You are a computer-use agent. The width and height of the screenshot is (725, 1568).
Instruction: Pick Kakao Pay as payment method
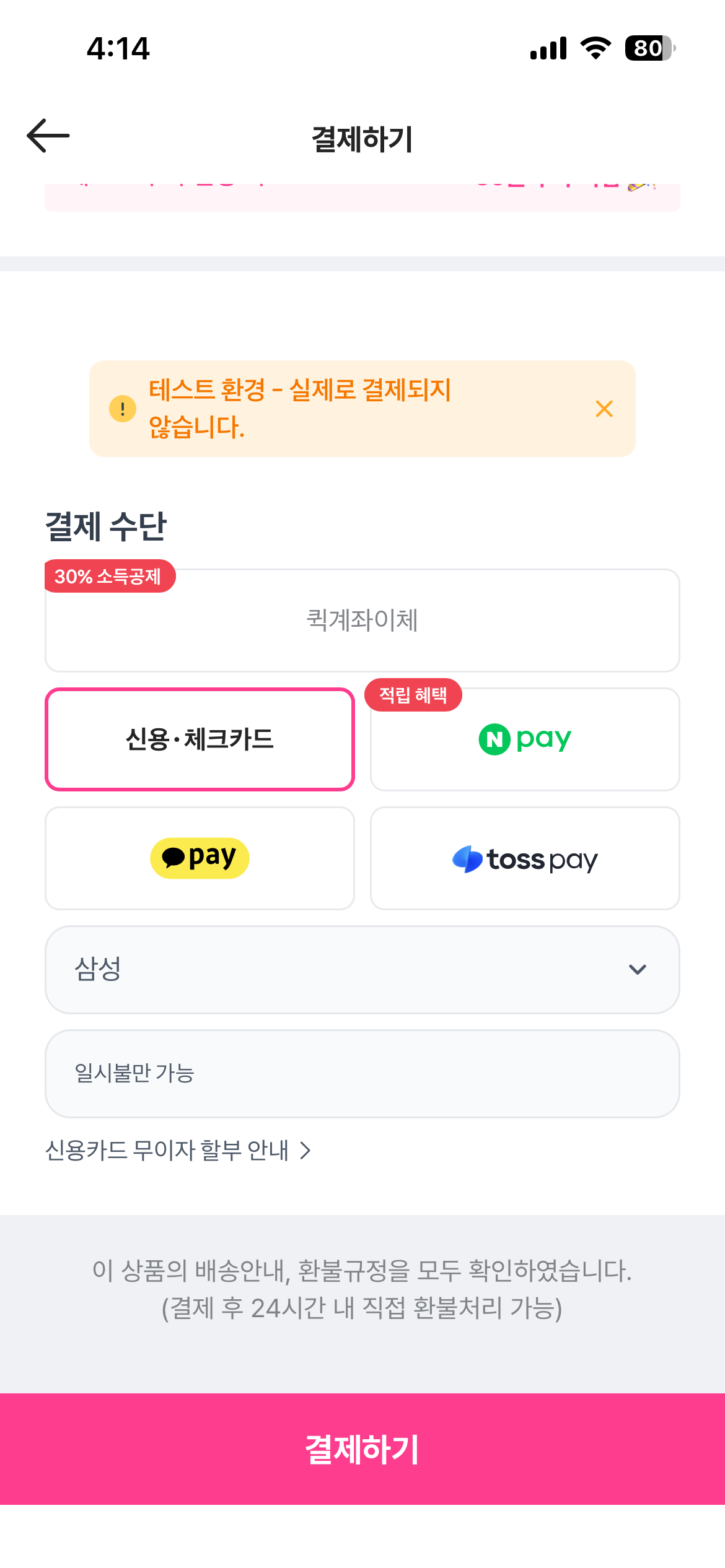tap(200, 858)
